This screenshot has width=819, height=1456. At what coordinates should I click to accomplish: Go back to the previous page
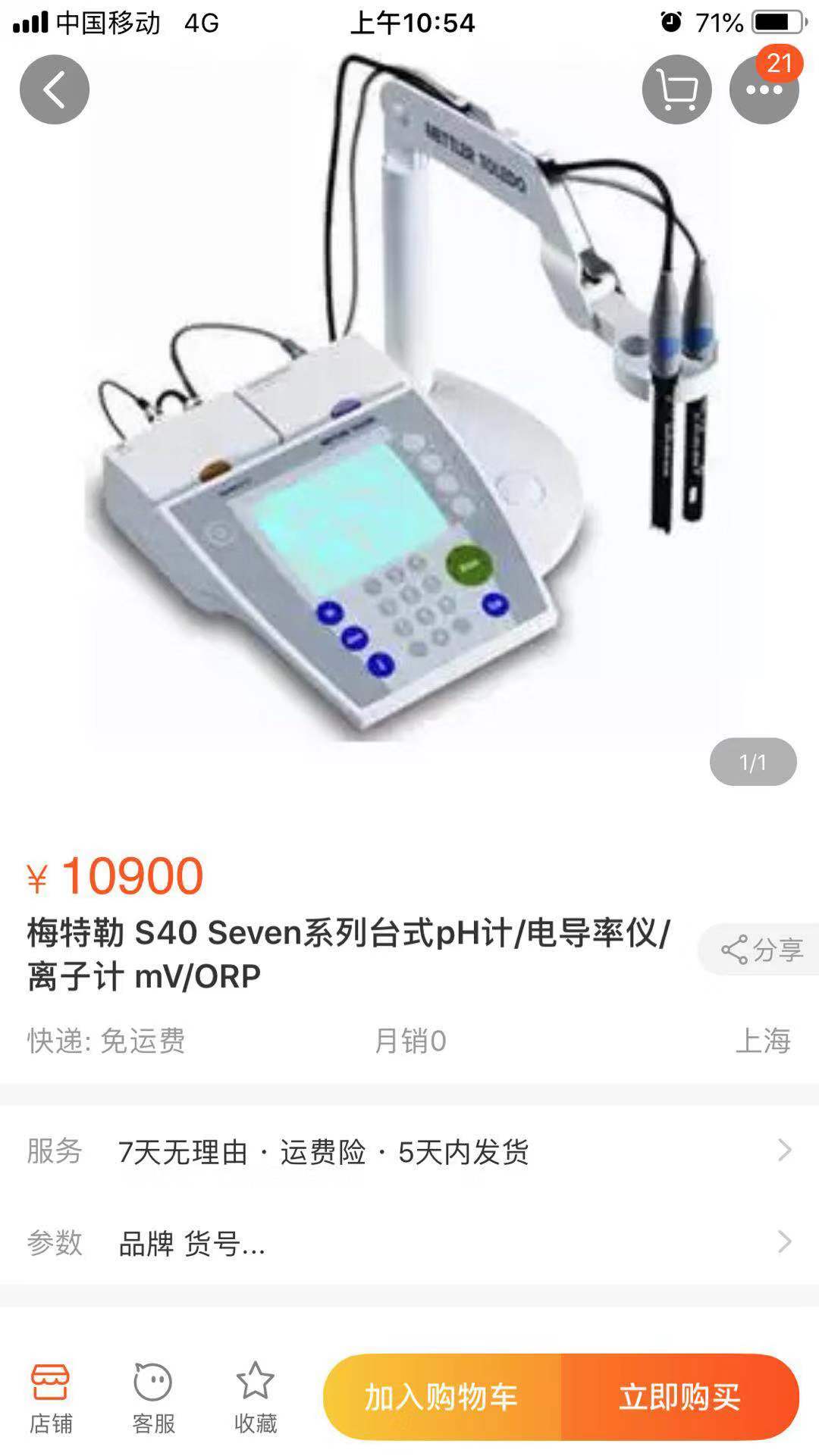coord(55,89)
